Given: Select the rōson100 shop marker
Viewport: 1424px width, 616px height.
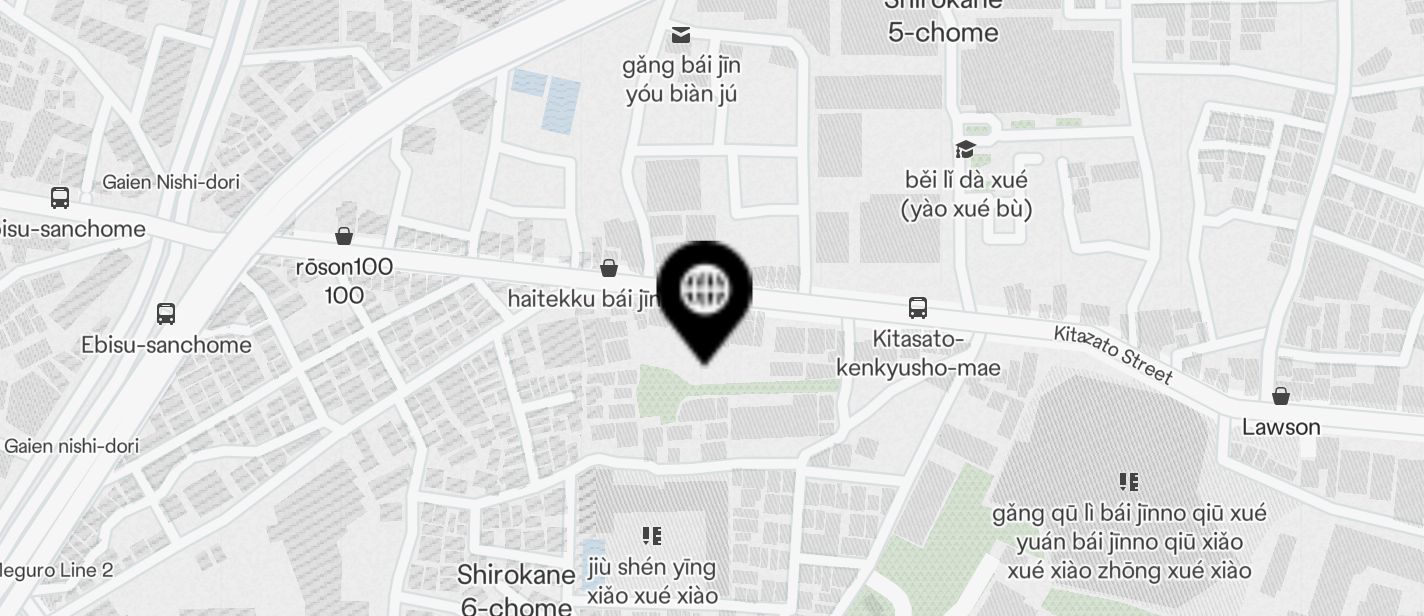Looking at the screenshot, I should (x=344, y=236).
